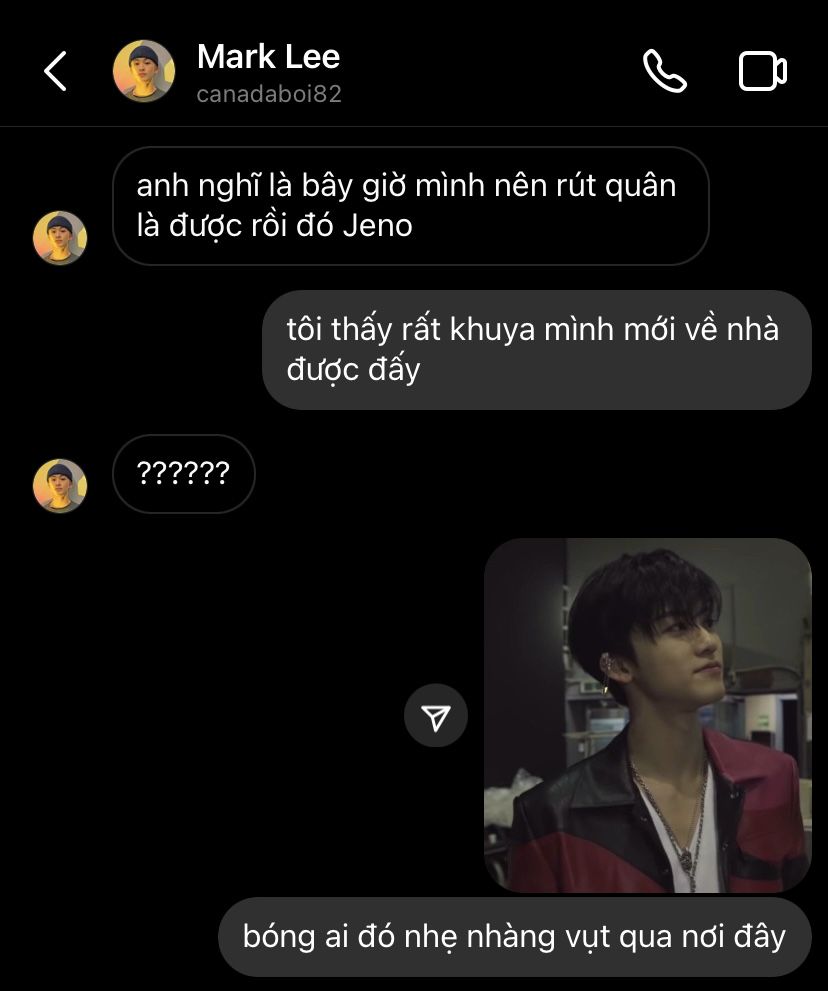Viewport: 828px width, 991px height.
Task: Share the sent photo via arrow icon
Action: (436, 715)
